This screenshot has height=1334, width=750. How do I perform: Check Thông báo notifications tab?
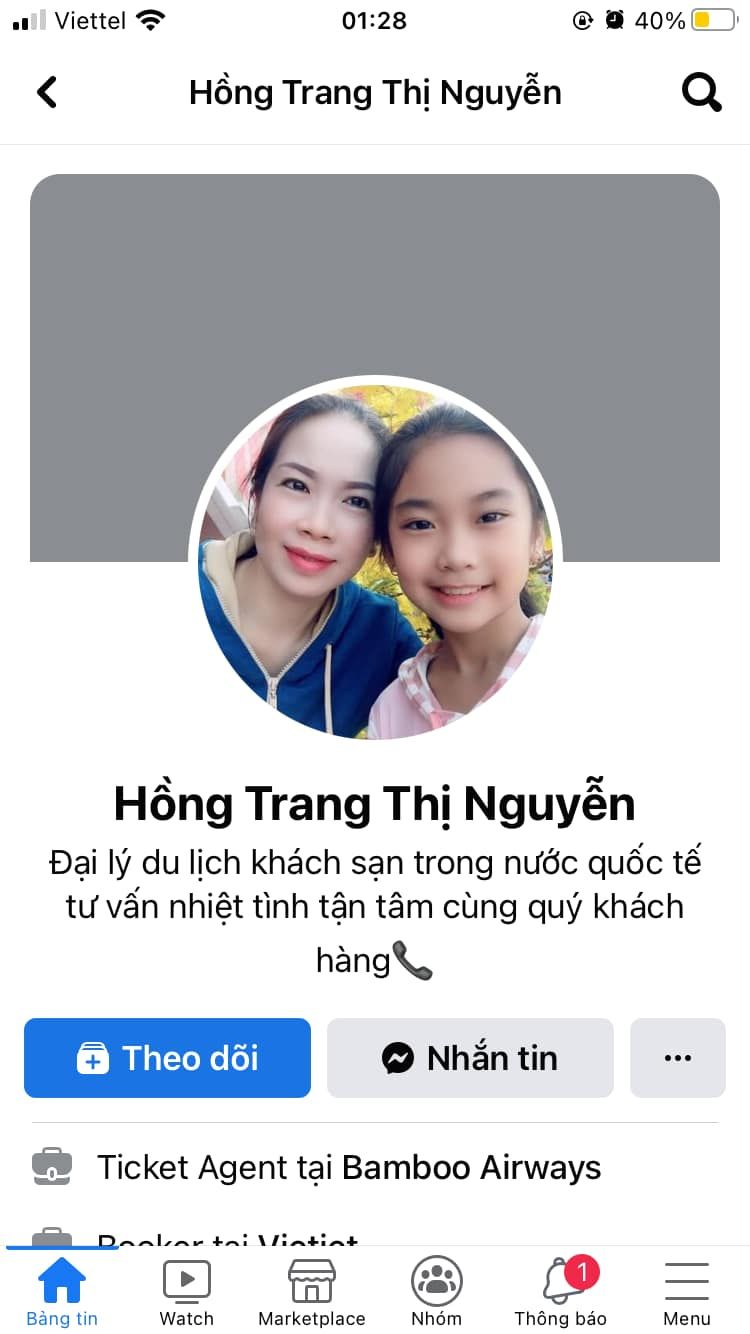[561, 1292]
